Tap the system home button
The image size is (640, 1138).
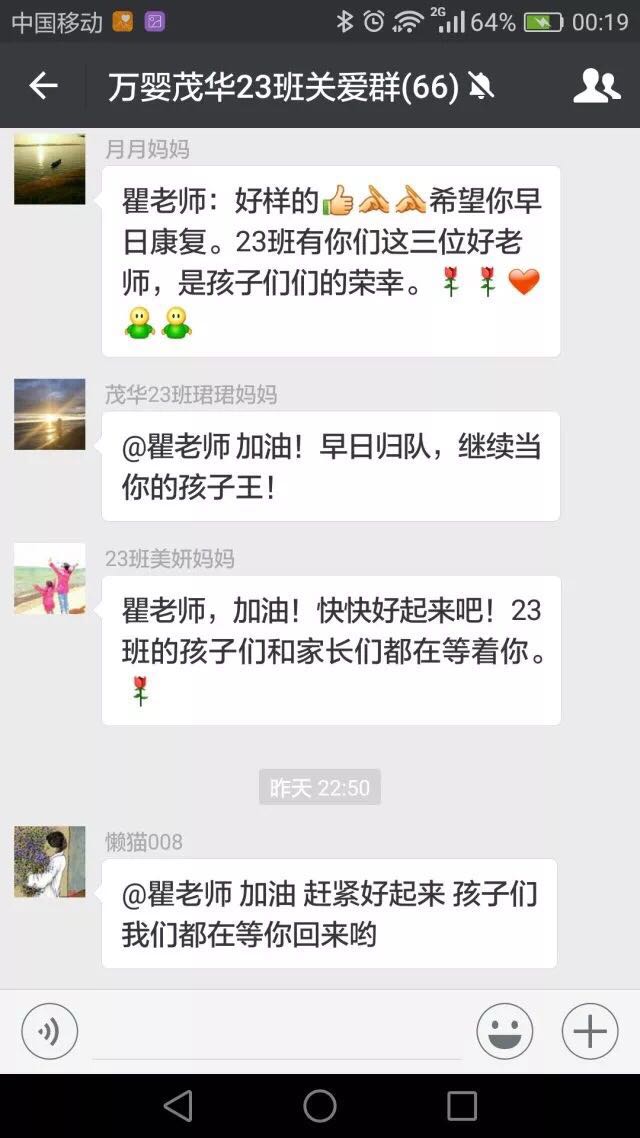[320, 1105]
